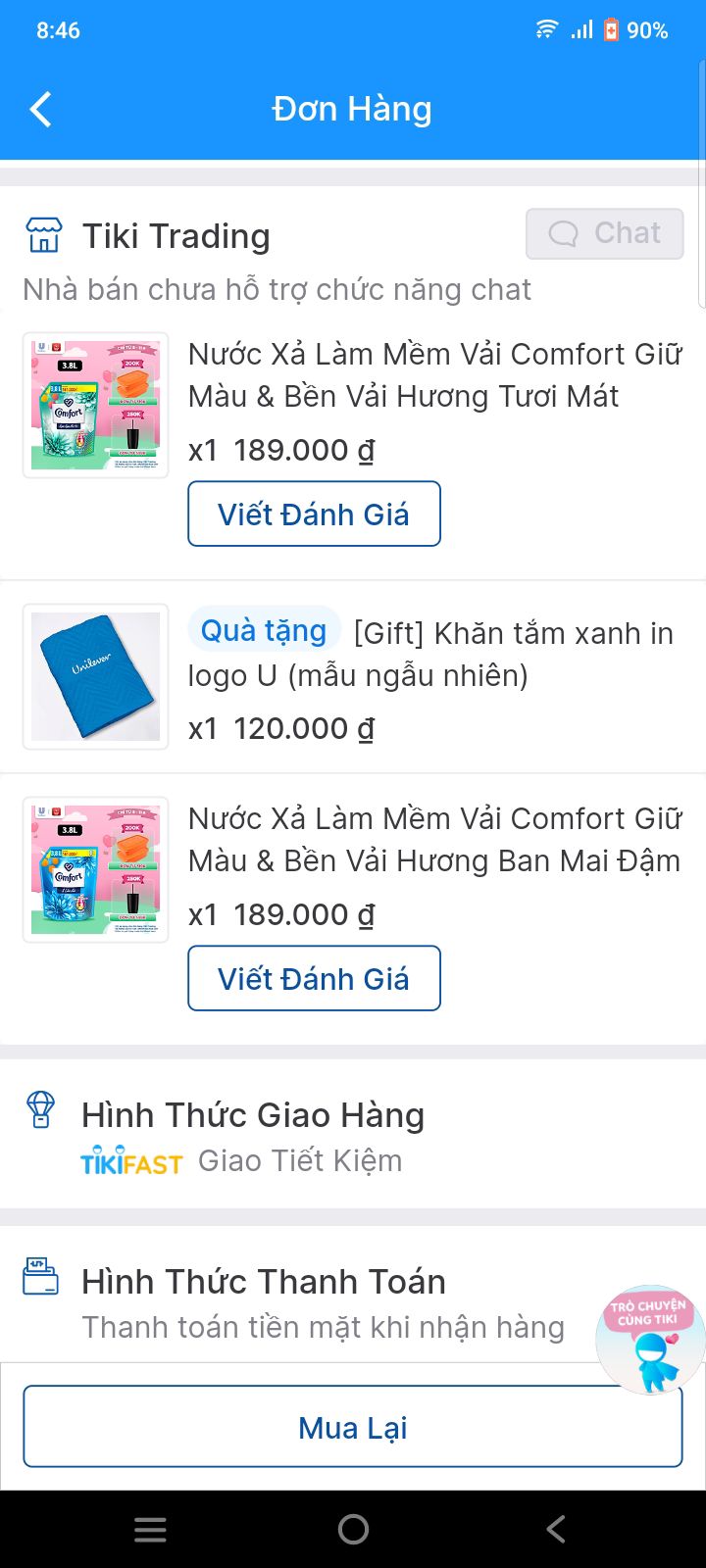The image size is (706, 1568).
Task: Click the battery indicator in the status bar
Action: point(613,30)
